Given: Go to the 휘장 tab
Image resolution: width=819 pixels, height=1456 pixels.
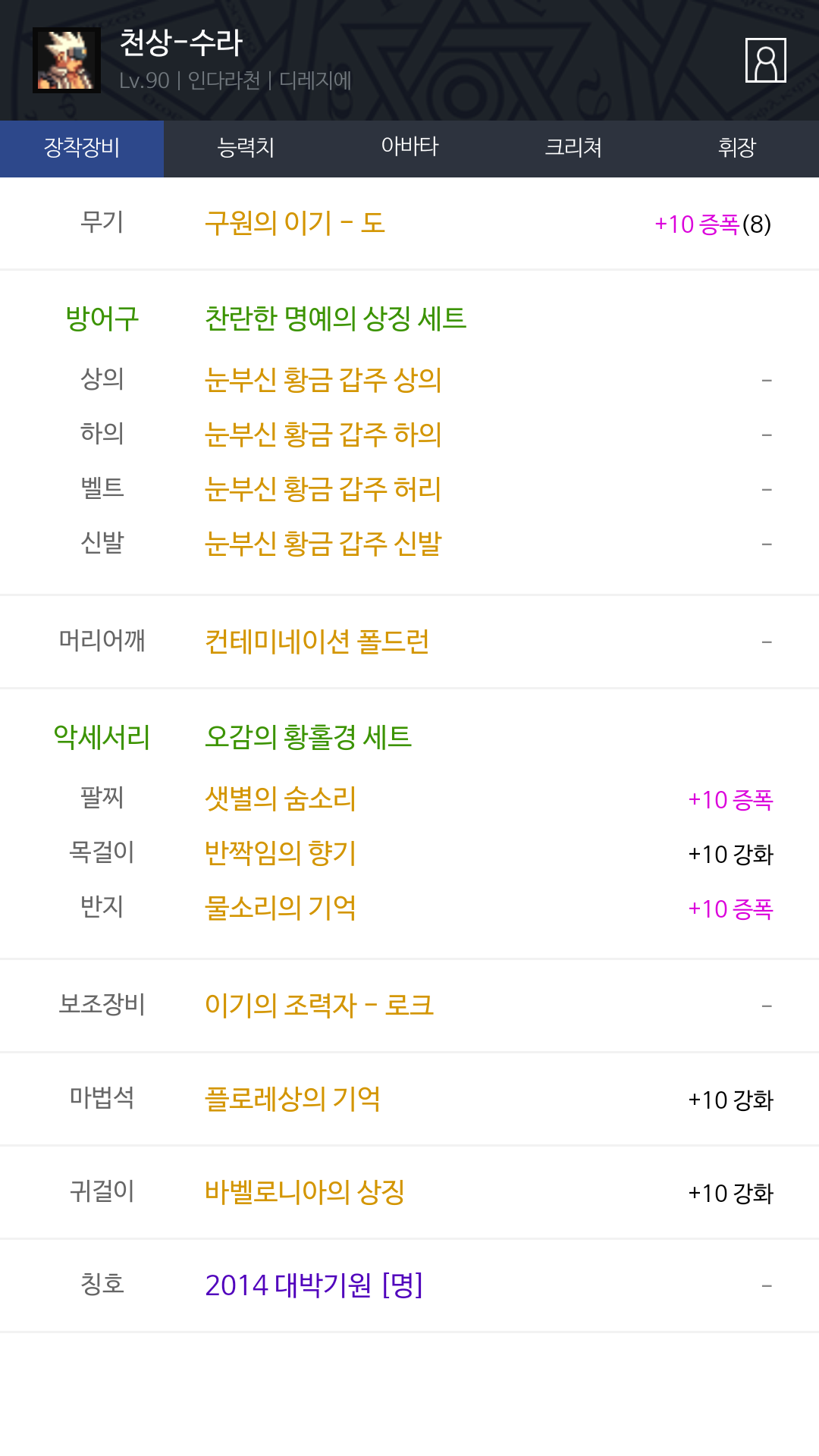Looking at the screenshot, I should coord(737,149).
